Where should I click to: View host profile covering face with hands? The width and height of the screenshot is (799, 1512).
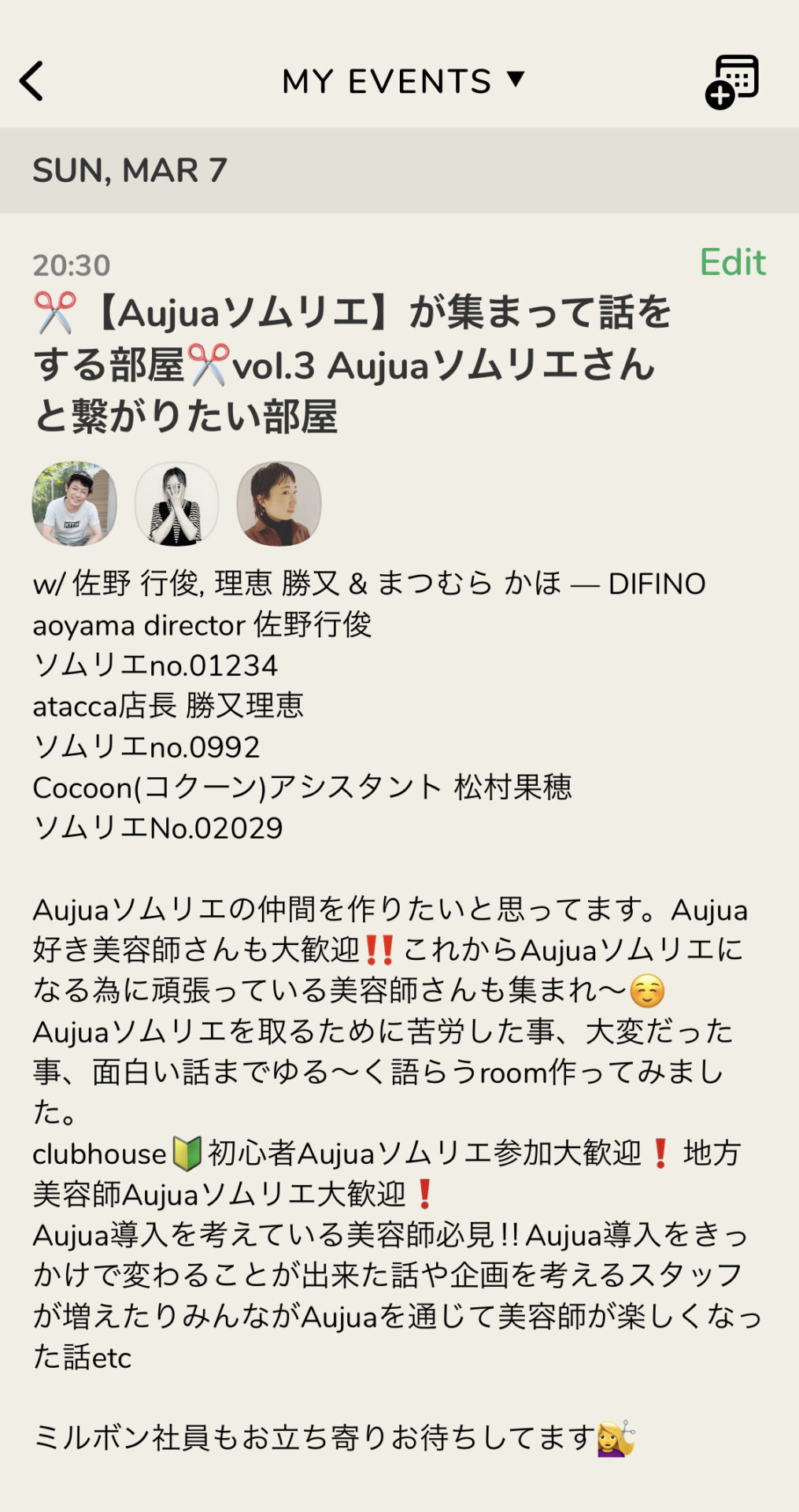(176, 504)
